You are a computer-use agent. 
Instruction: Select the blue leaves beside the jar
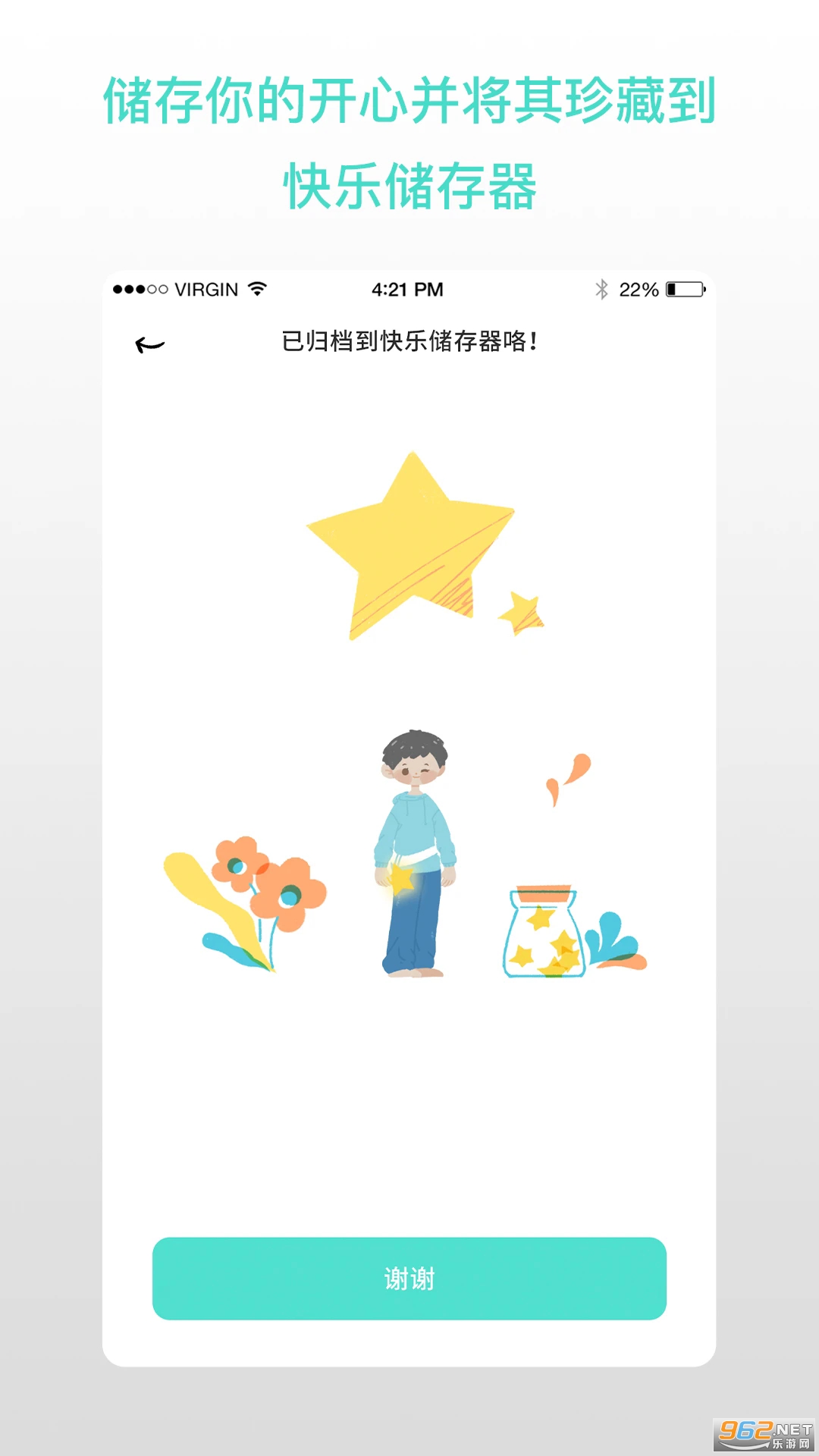(x=614, y=937)
